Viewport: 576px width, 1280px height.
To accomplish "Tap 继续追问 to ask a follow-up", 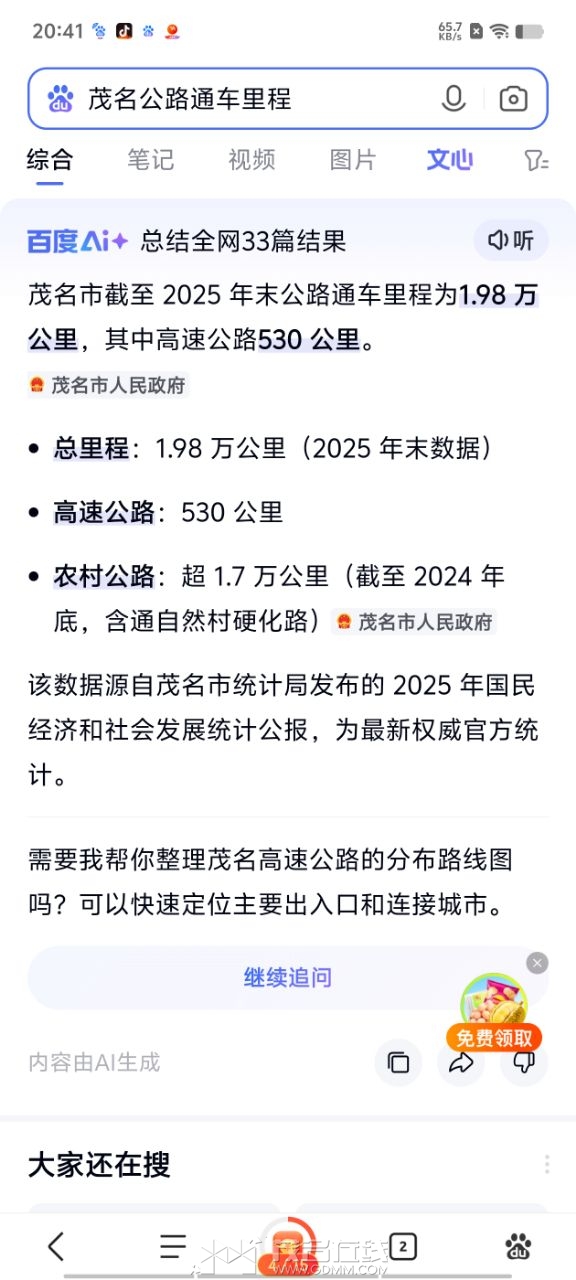I will click(288, 977).
